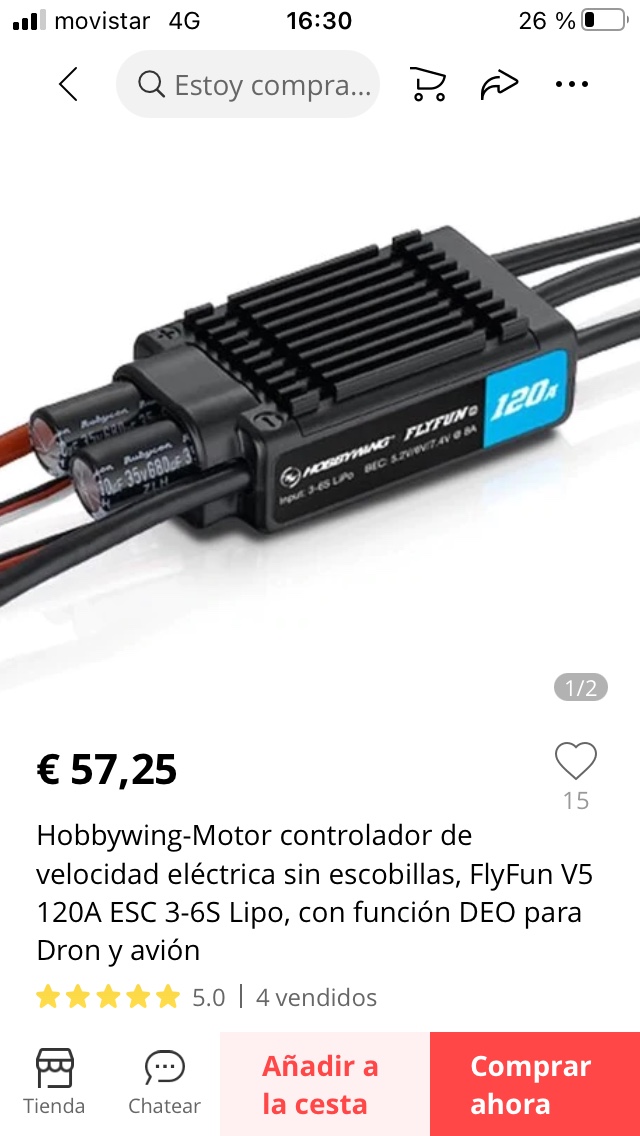Screen dimensions: 640x1136
Task: Open Chatear to message the seller
Action: (164, 1083)
